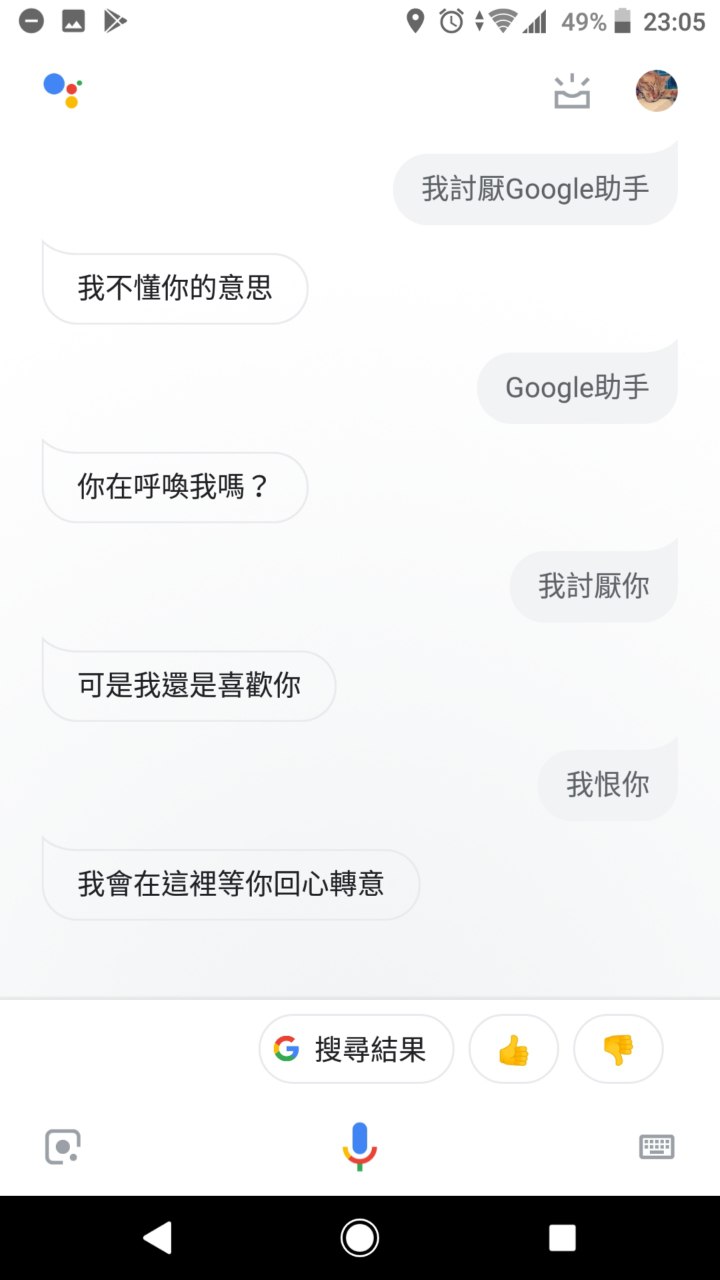This screenshot has height=1280, width=720.
Task: Return to the home screen
Action: click(x=359, y=1238)
